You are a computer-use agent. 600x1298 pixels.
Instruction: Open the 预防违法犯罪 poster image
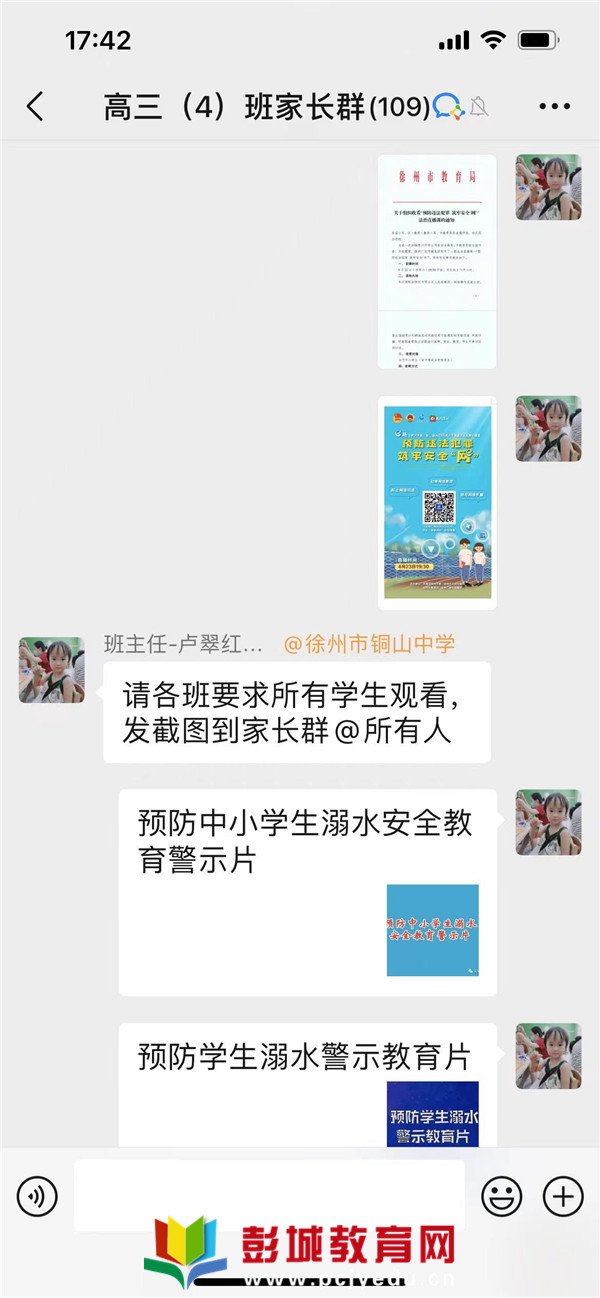pos(437,502)
